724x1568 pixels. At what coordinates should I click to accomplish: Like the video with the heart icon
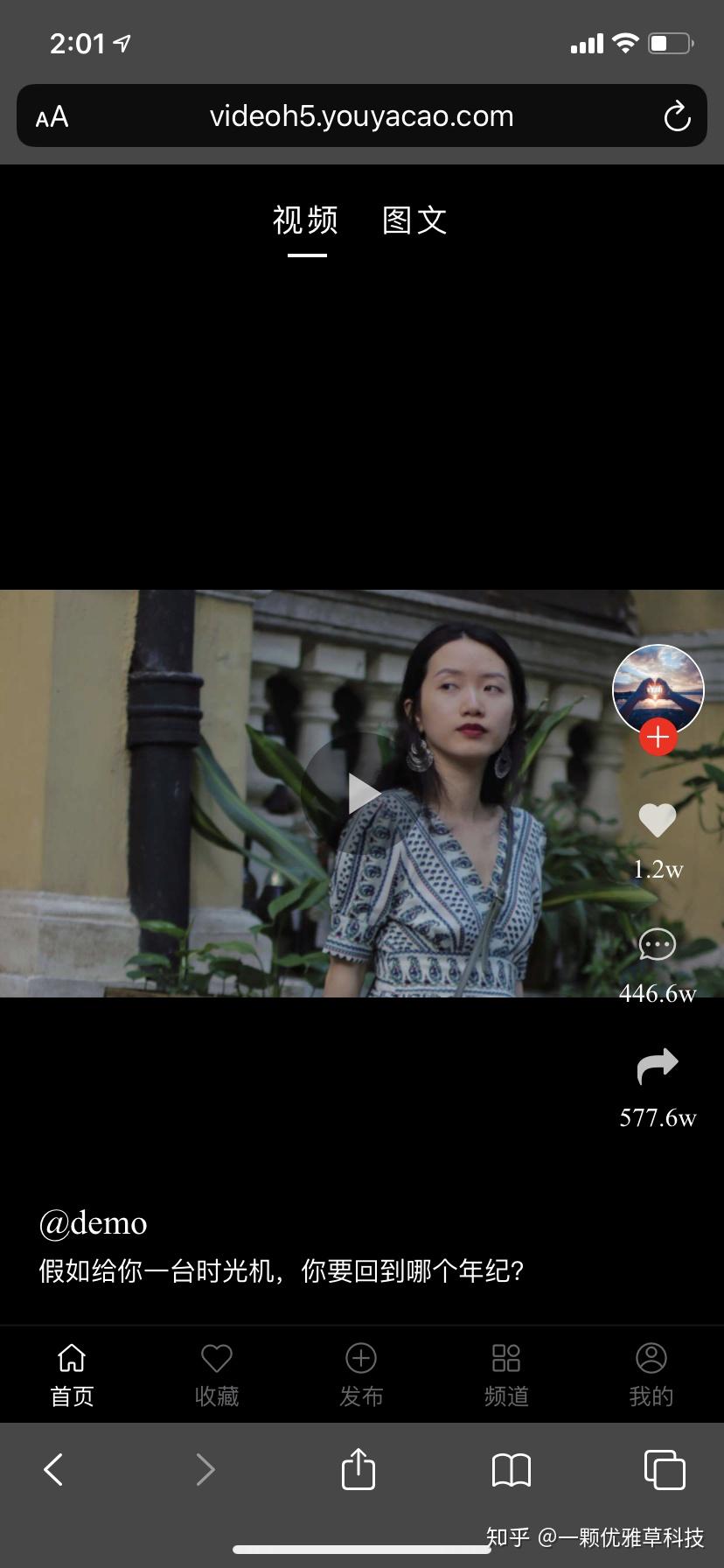658,820
